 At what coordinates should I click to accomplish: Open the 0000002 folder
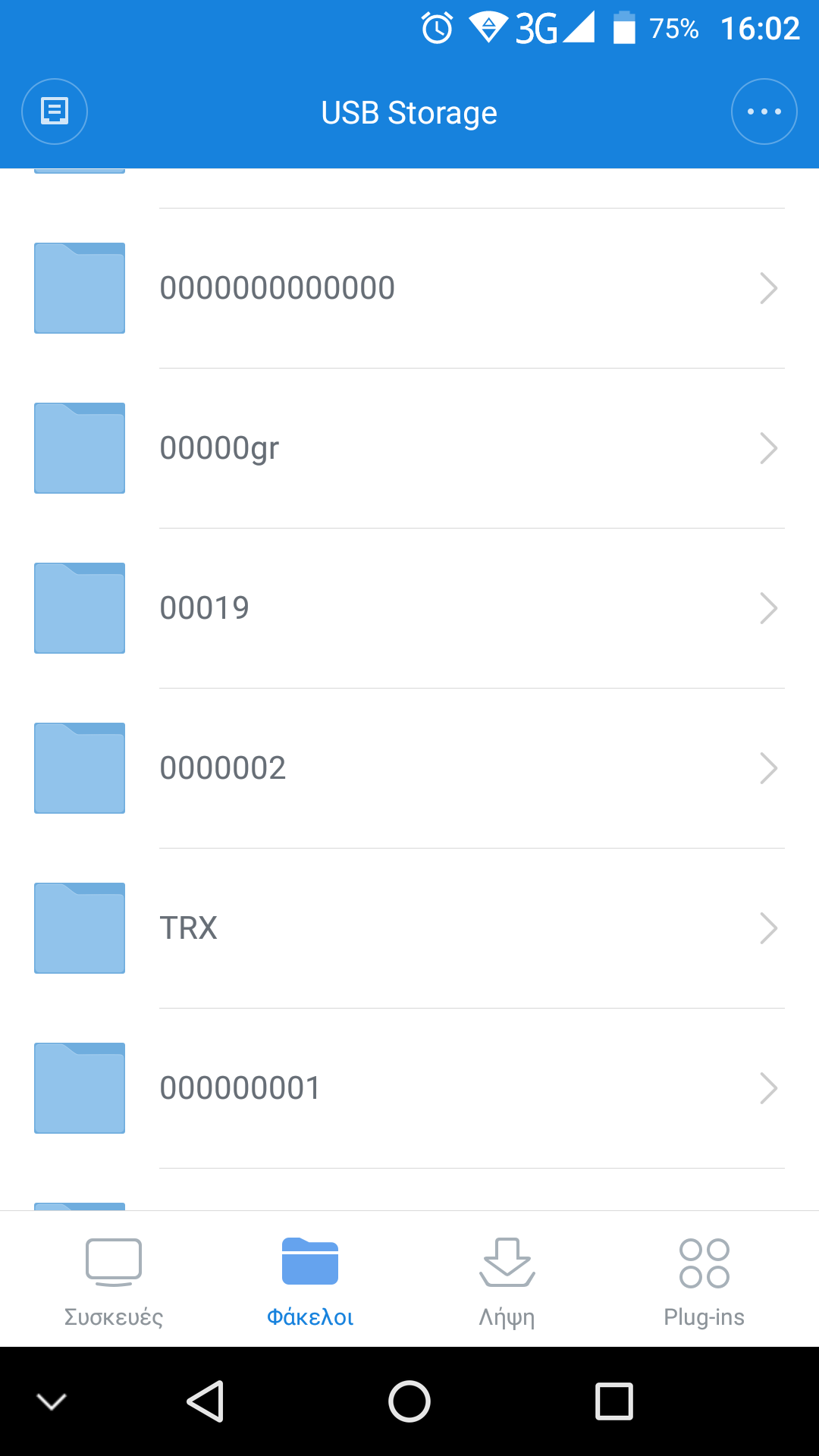point(409,768)
